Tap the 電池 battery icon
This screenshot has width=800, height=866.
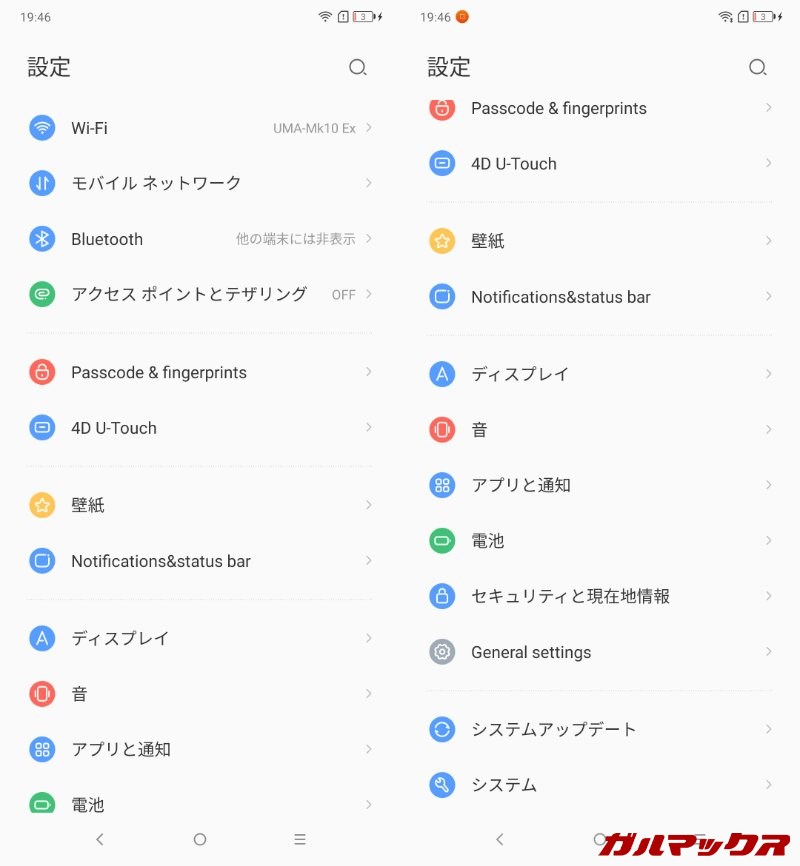pyautogui.click(x=42, y=804)
